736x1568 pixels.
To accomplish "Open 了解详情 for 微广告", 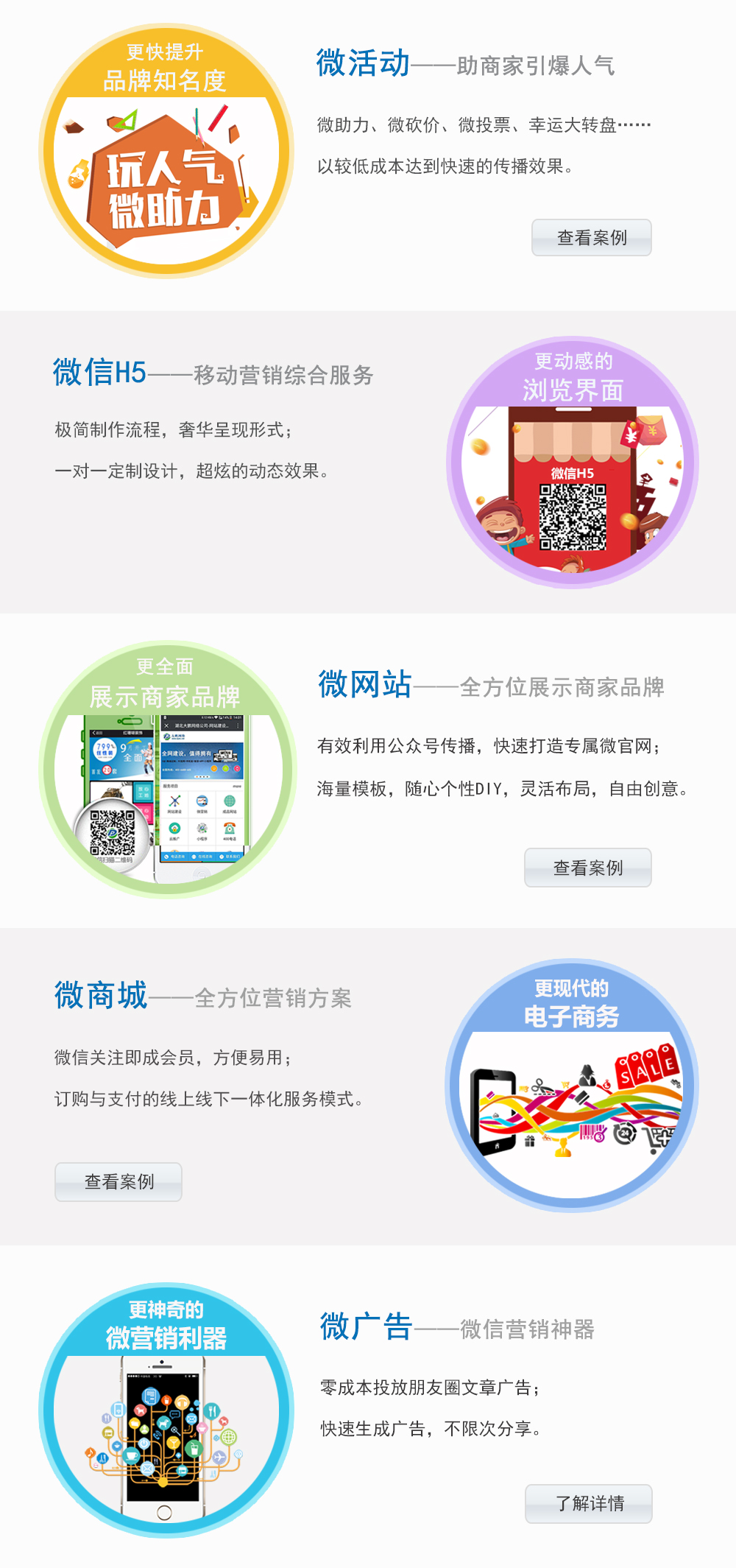I will 588,1503.
